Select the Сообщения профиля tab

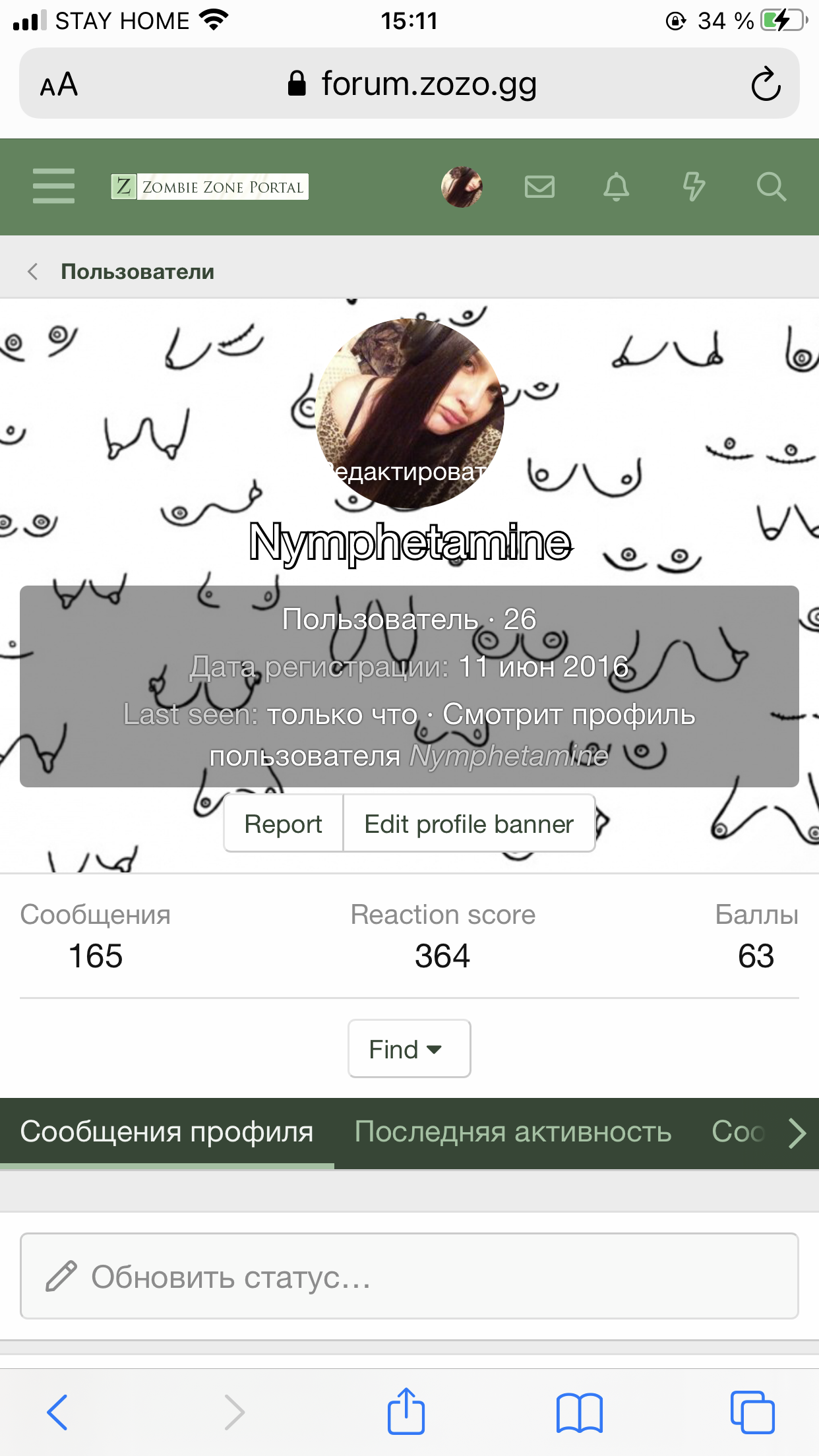click(167, 1132)
